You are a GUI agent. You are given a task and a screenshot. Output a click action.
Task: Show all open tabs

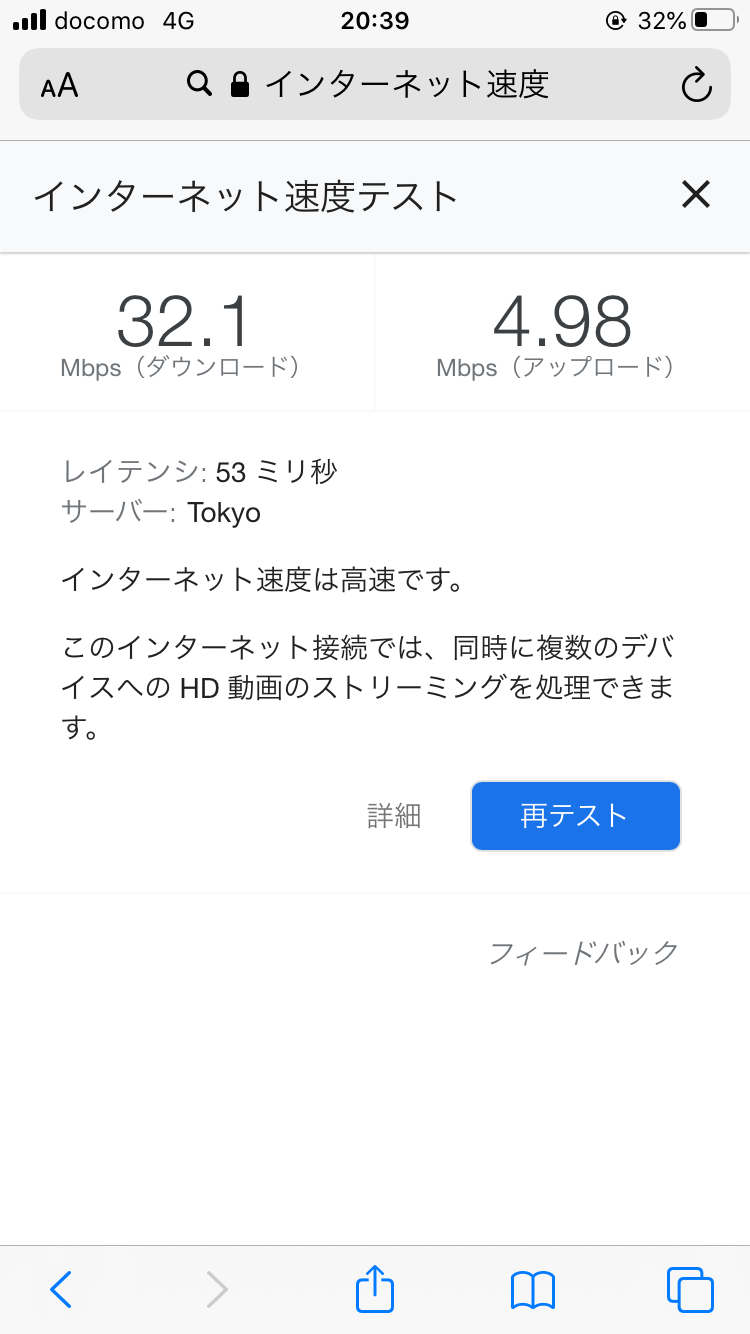[x=690, y=1290]
